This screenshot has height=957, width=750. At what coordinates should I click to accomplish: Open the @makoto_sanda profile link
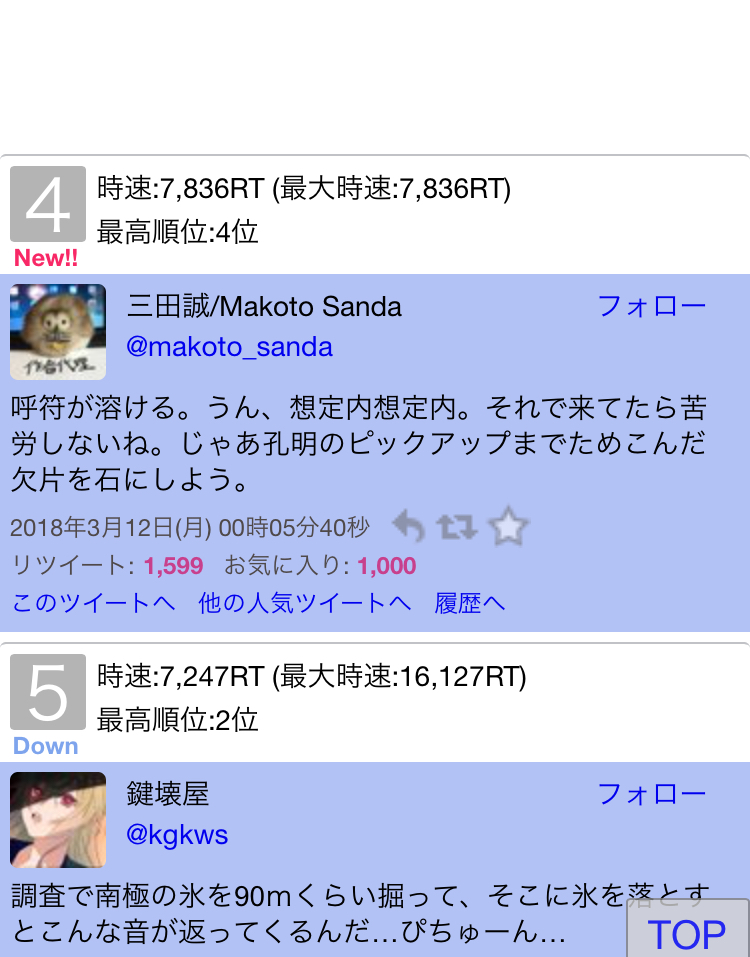click(x=229, y=347)
